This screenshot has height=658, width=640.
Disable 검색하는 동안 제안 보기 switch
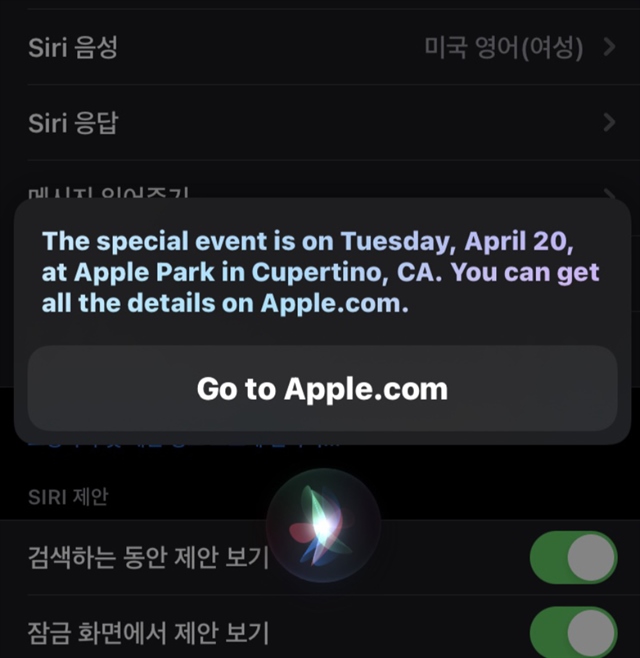coord(573,558)
